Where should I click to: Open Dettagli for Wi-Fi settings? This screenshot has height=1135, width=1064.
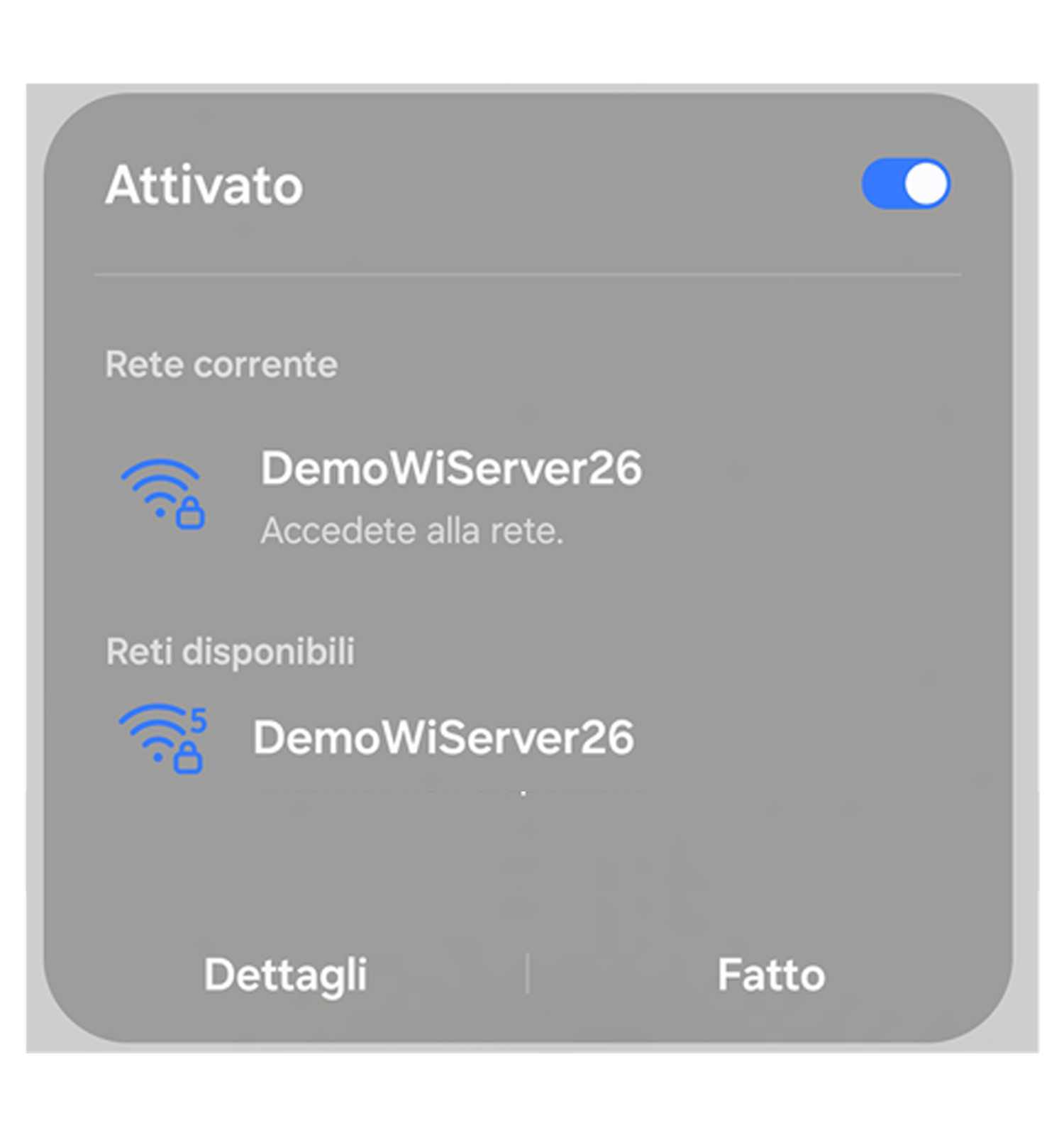[x=285, y=975]
